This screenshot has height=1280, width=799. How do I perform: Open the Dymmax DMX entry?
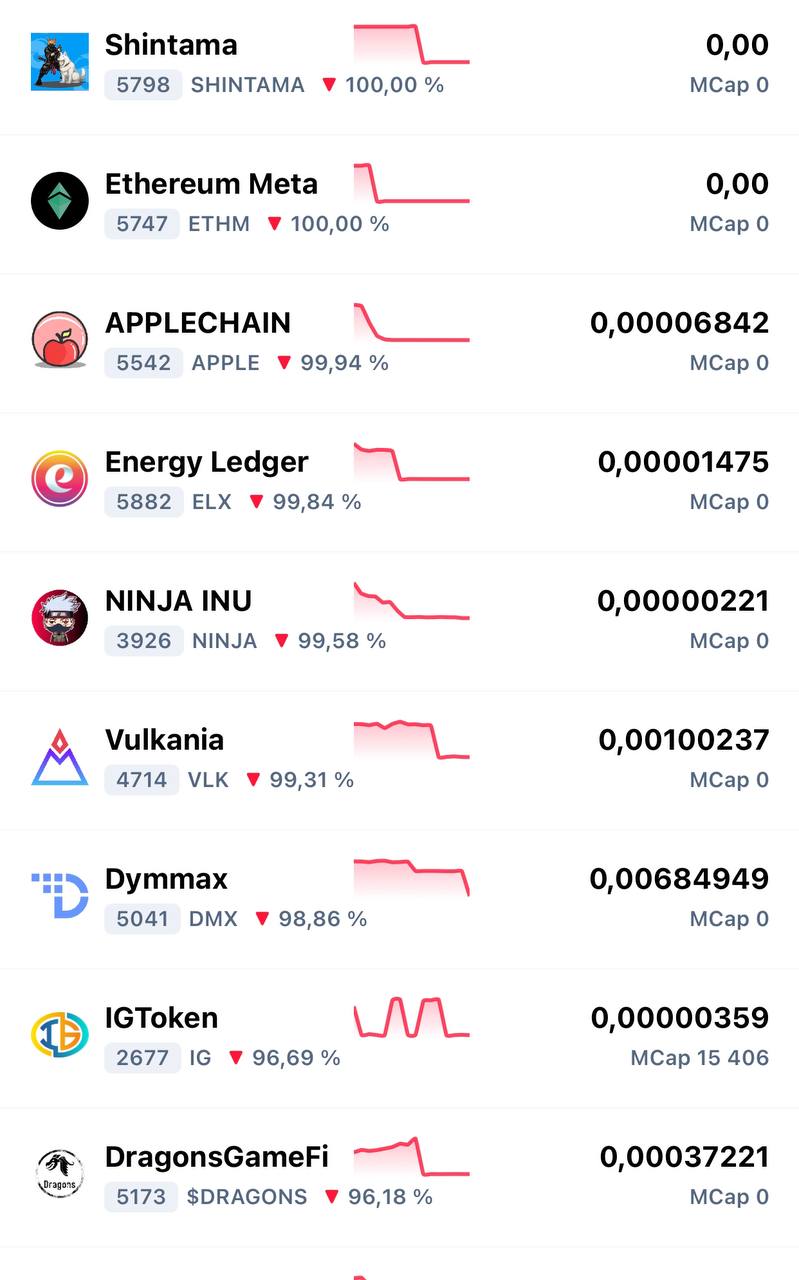point(166,880)
